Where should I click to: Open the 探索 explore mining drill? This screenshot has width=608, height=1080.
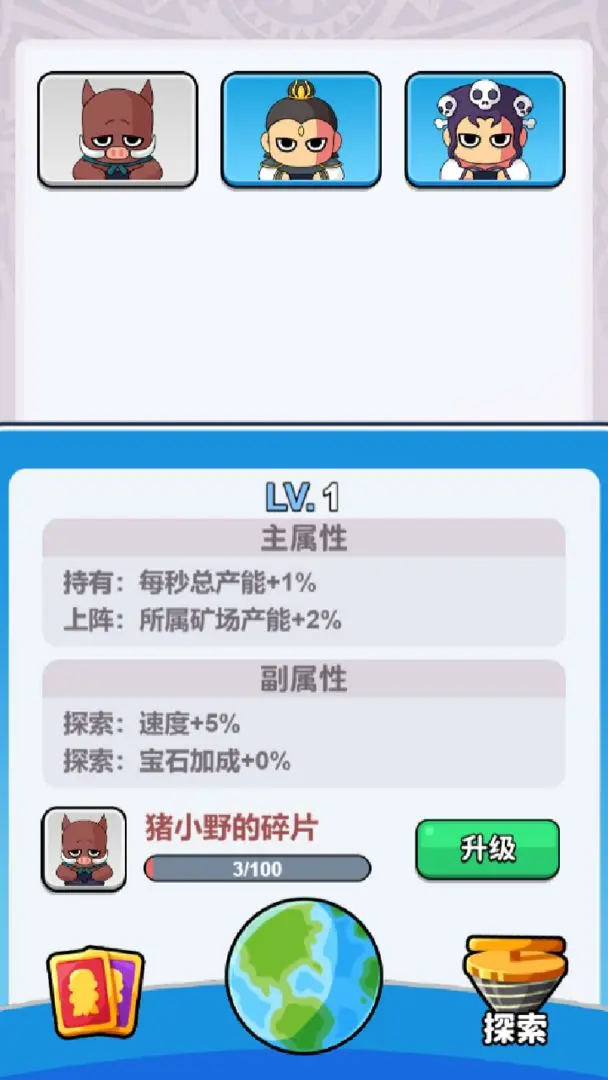pyautogui.click(x=515, y=990)
